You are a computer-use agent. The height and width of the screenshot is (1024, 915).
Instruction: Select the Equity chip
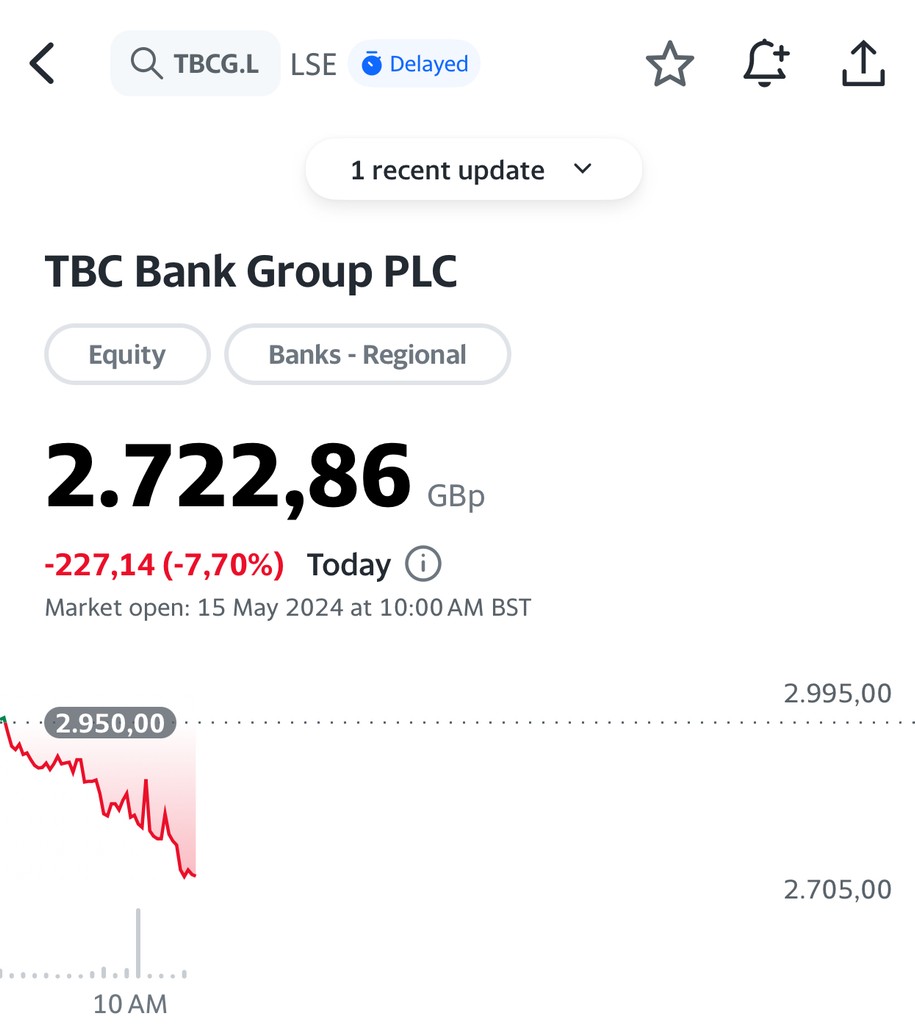(127, 354)
